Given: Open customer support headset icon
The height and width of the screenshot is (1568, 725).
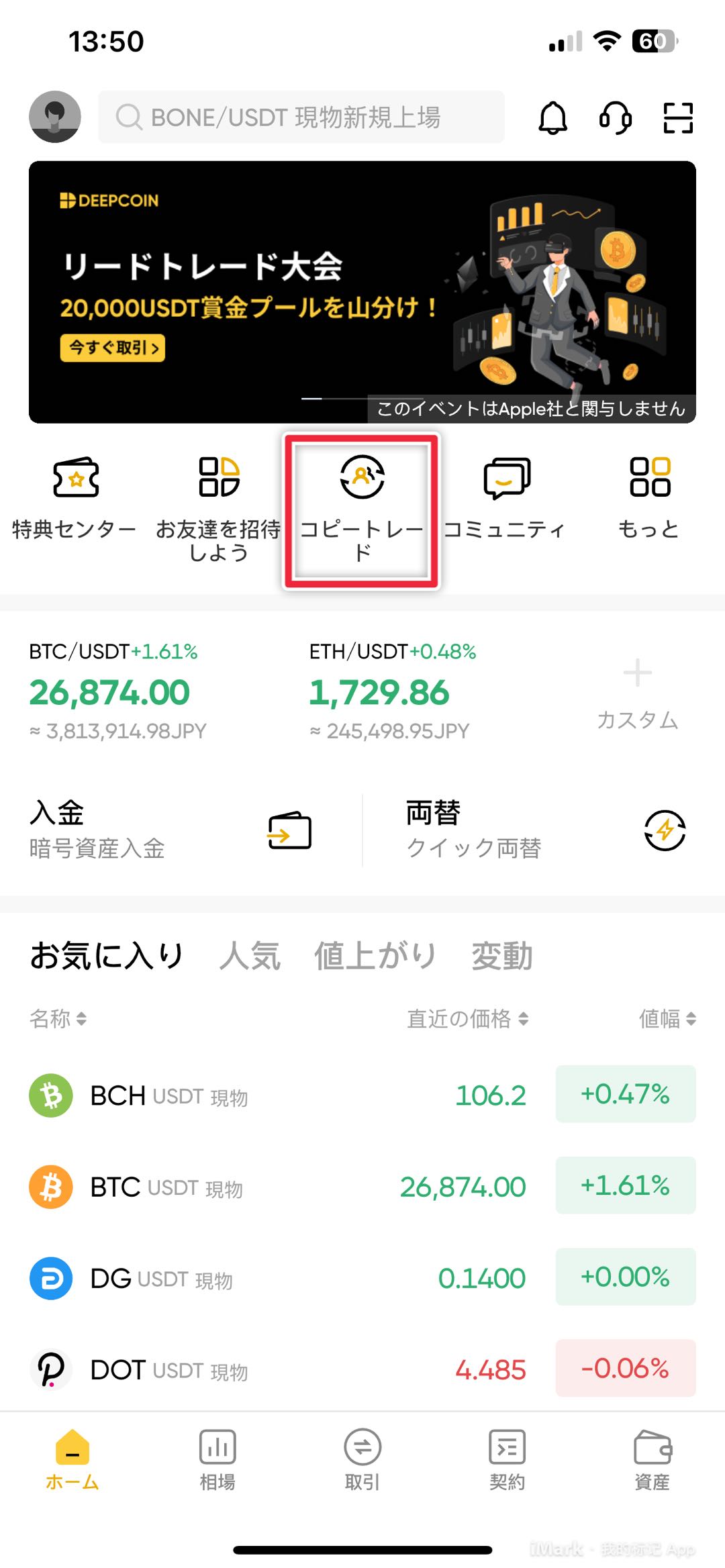Looking at the screenshot, I should click(616, 118).
